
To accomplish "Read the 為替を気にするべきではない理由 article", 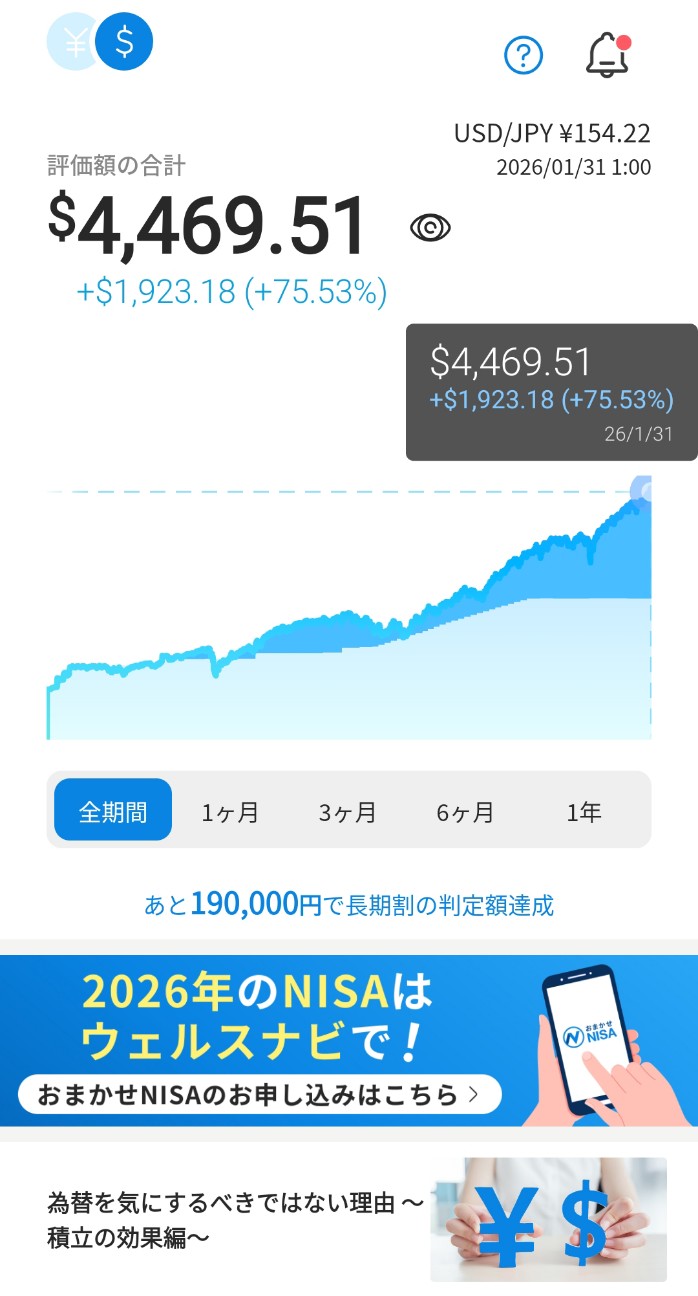I will click(x=349, y=1219).
